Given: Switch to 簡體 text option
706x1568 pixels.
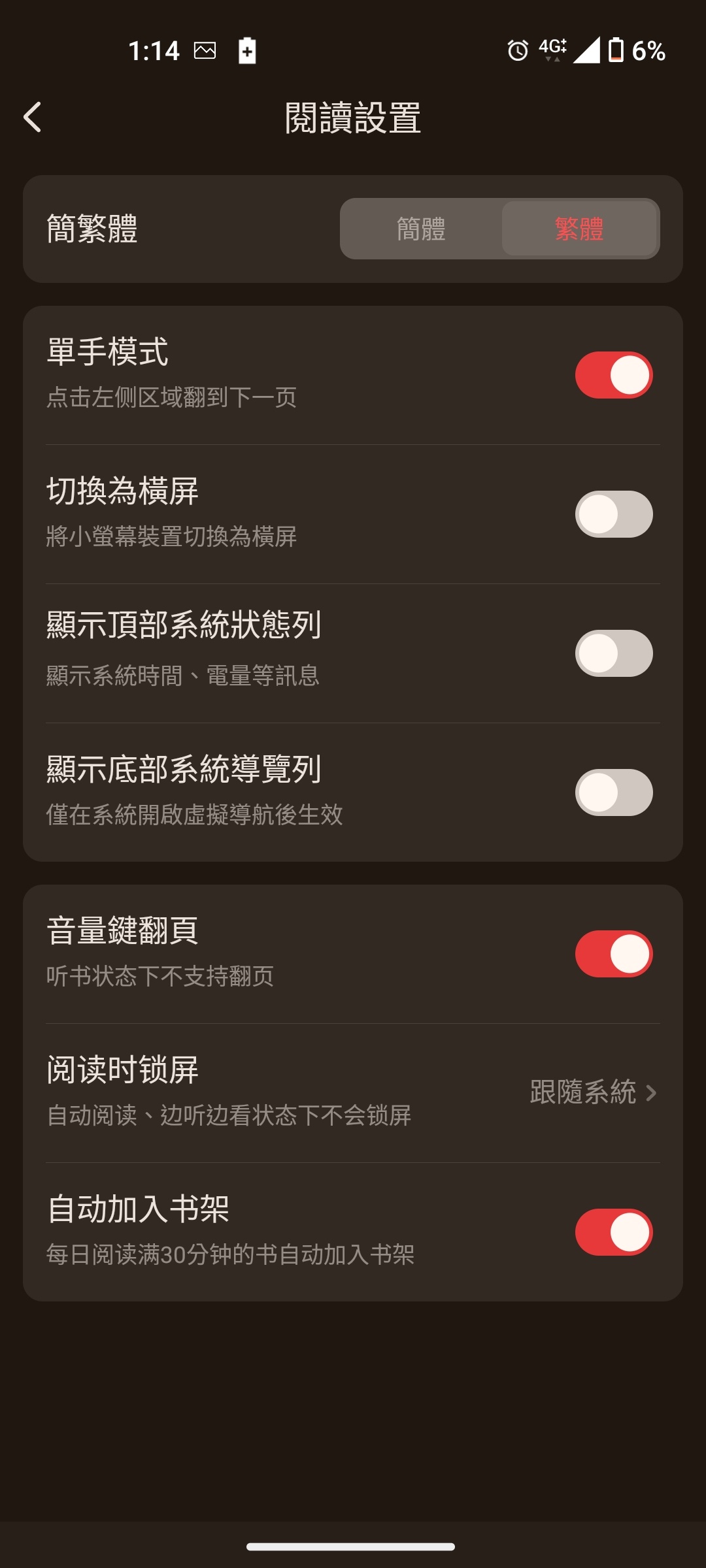Looking at the screenshot, I should click(421, 229).
